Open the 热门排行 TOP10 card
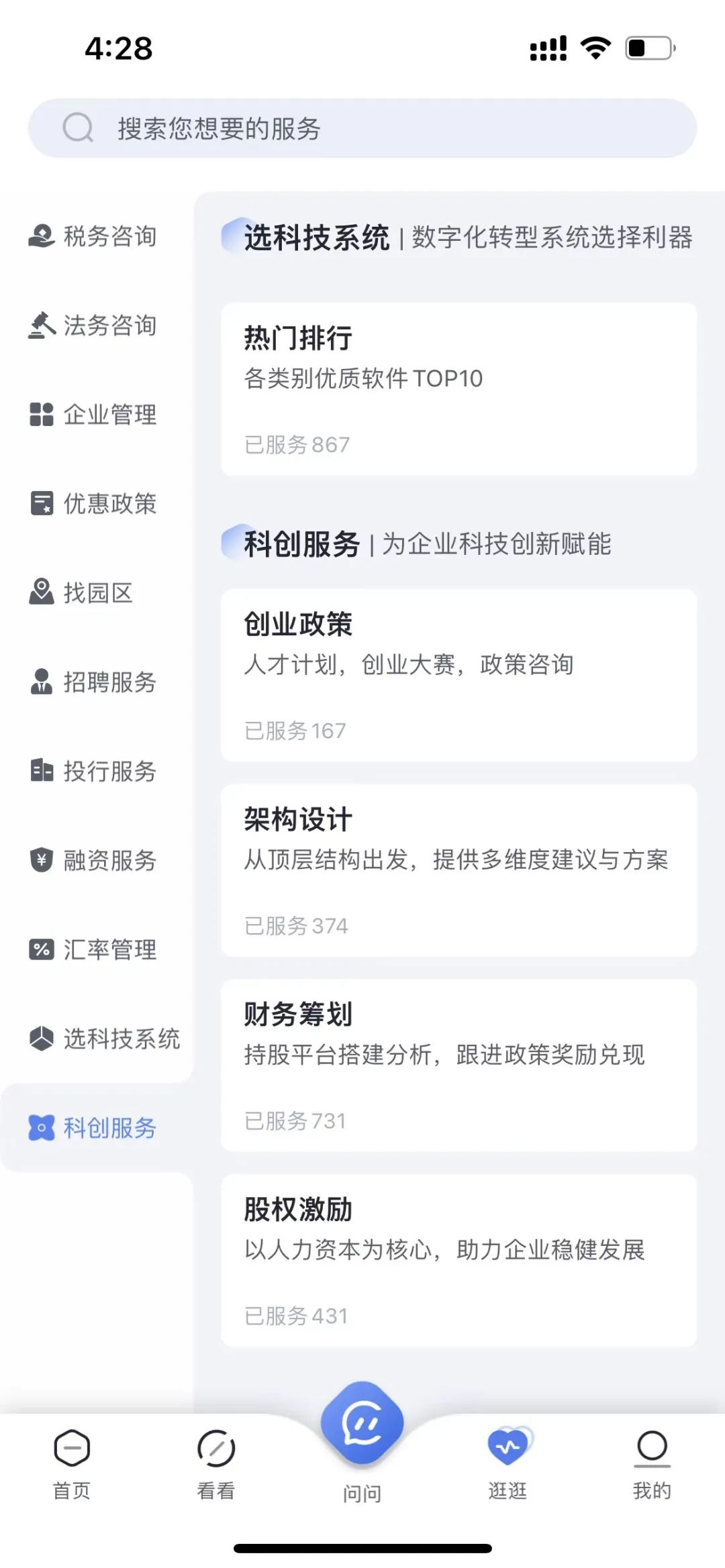725x1568 pixels. [x=458, y=389]
